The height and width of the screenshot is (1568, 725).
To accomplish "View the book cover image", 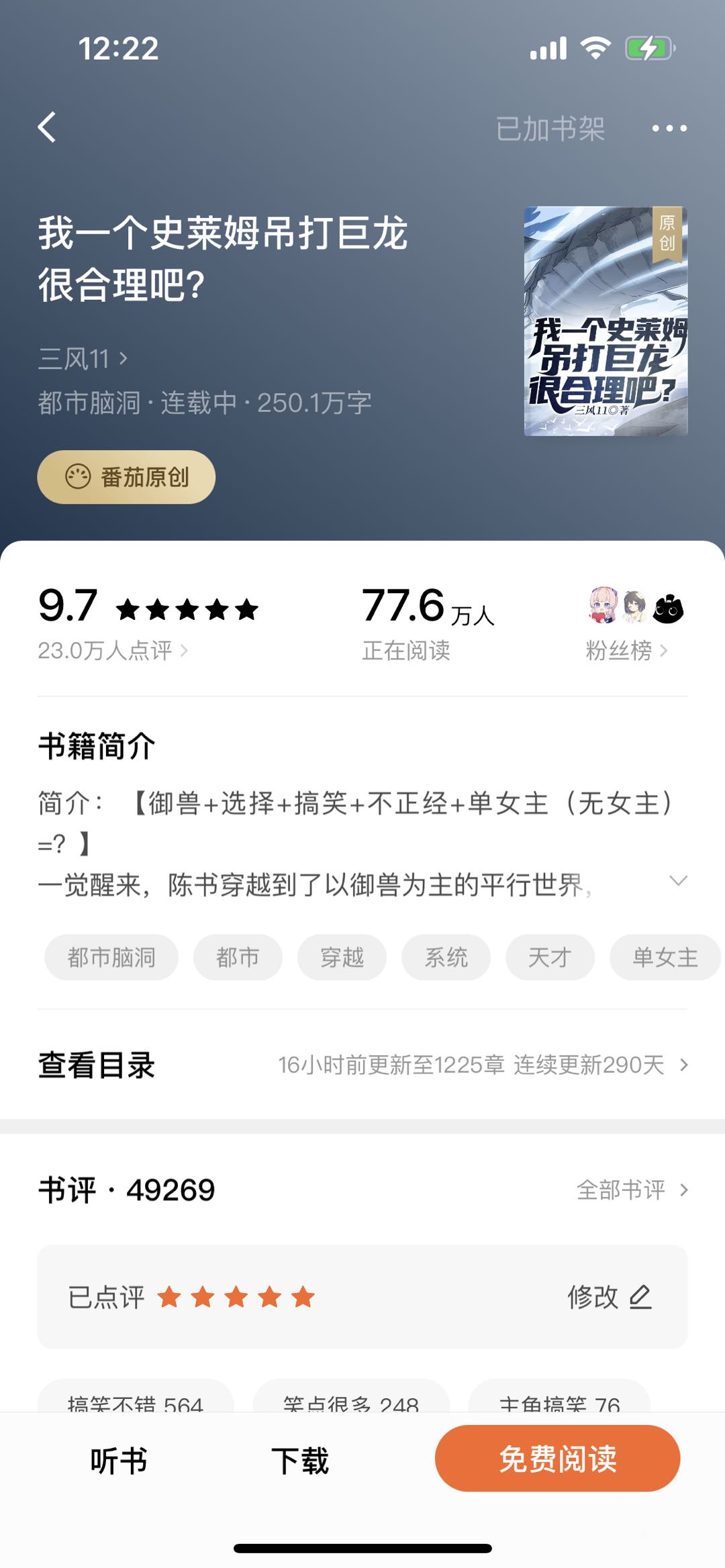I will (606, 321).
